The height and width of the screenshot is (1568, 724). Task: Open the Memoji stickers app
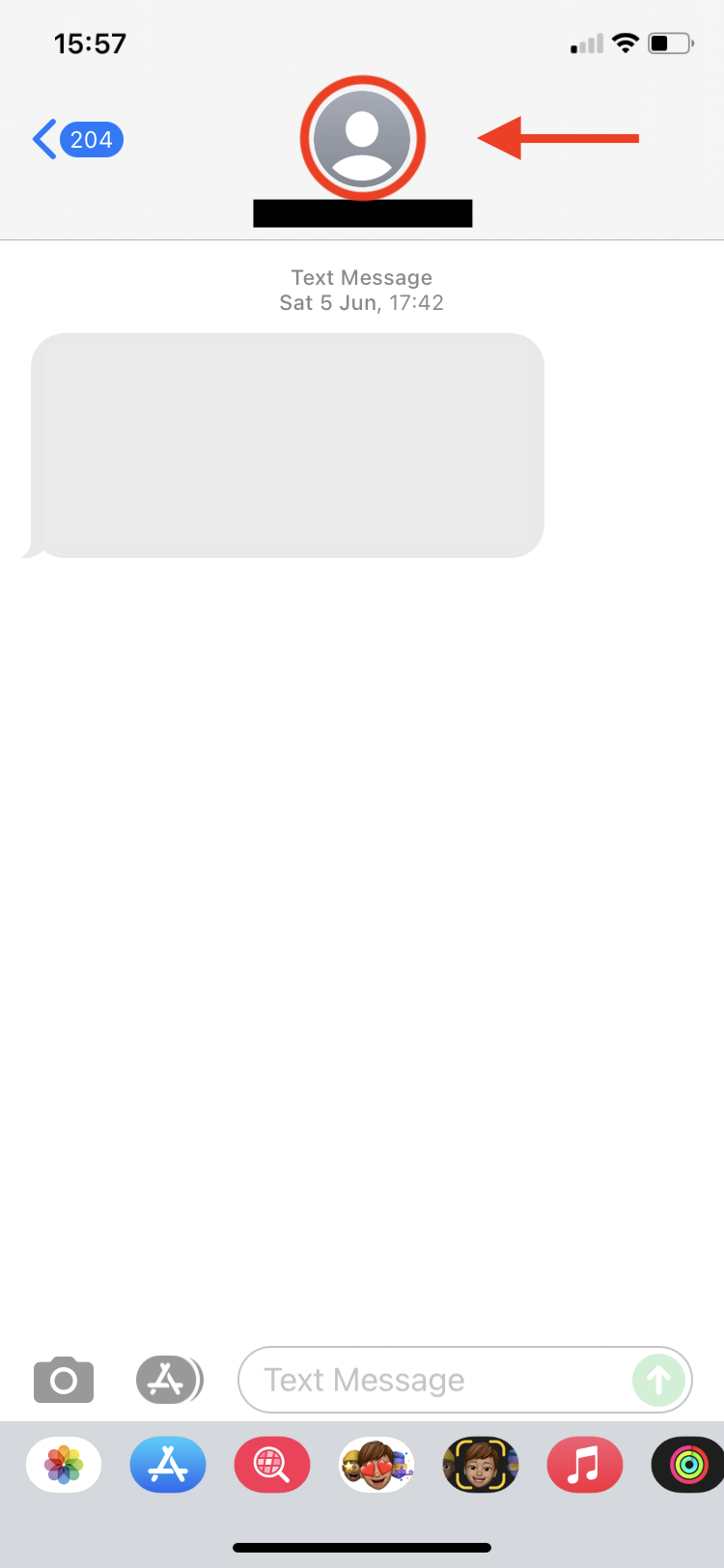[376, 1464]
